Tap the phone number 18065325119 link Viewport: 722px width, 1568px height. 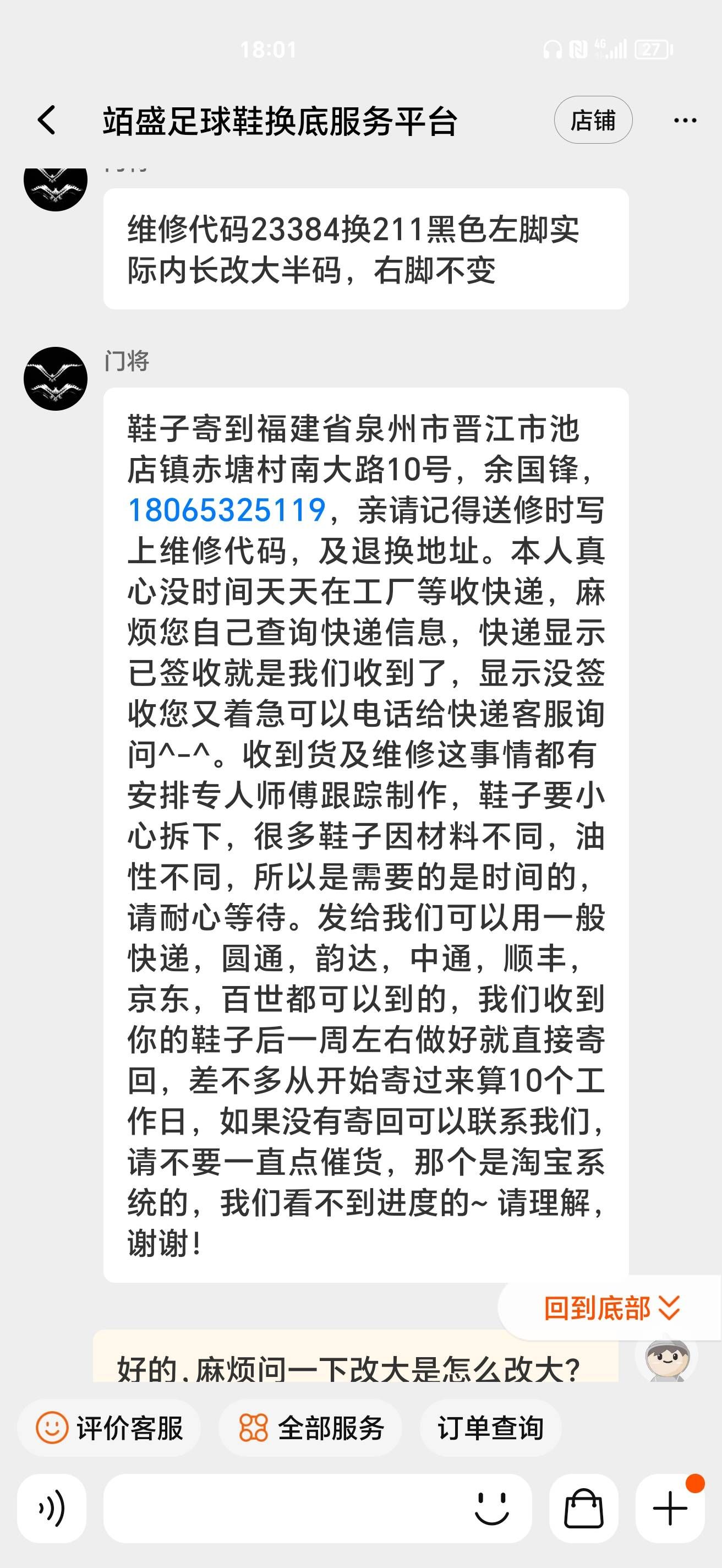coord(227,510)
